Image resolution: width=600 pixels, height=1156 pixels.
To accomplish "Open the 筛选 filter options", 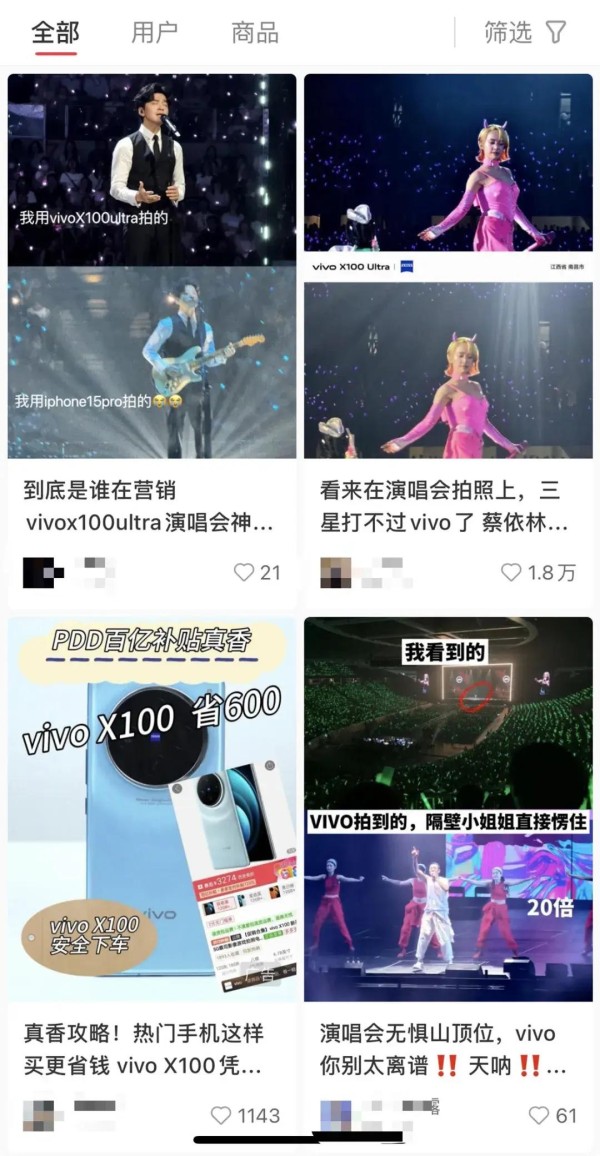I will (x=525, y=32).
